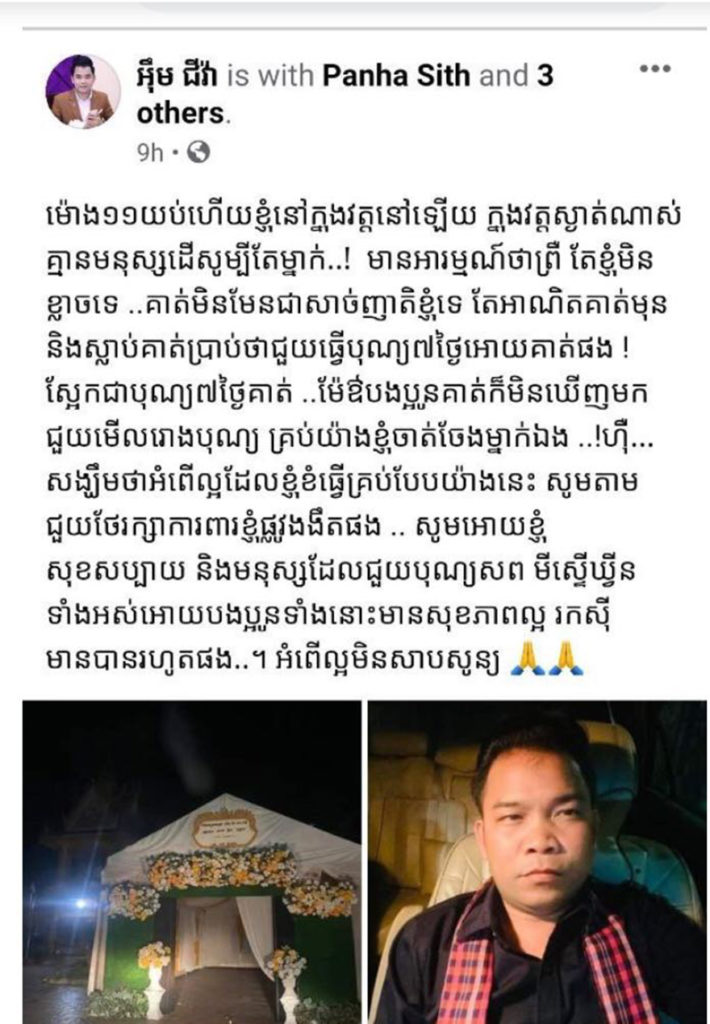Open the author name អ៊ឹម ជីវ៉ា
710x1024 pixels.
[179, 76]
